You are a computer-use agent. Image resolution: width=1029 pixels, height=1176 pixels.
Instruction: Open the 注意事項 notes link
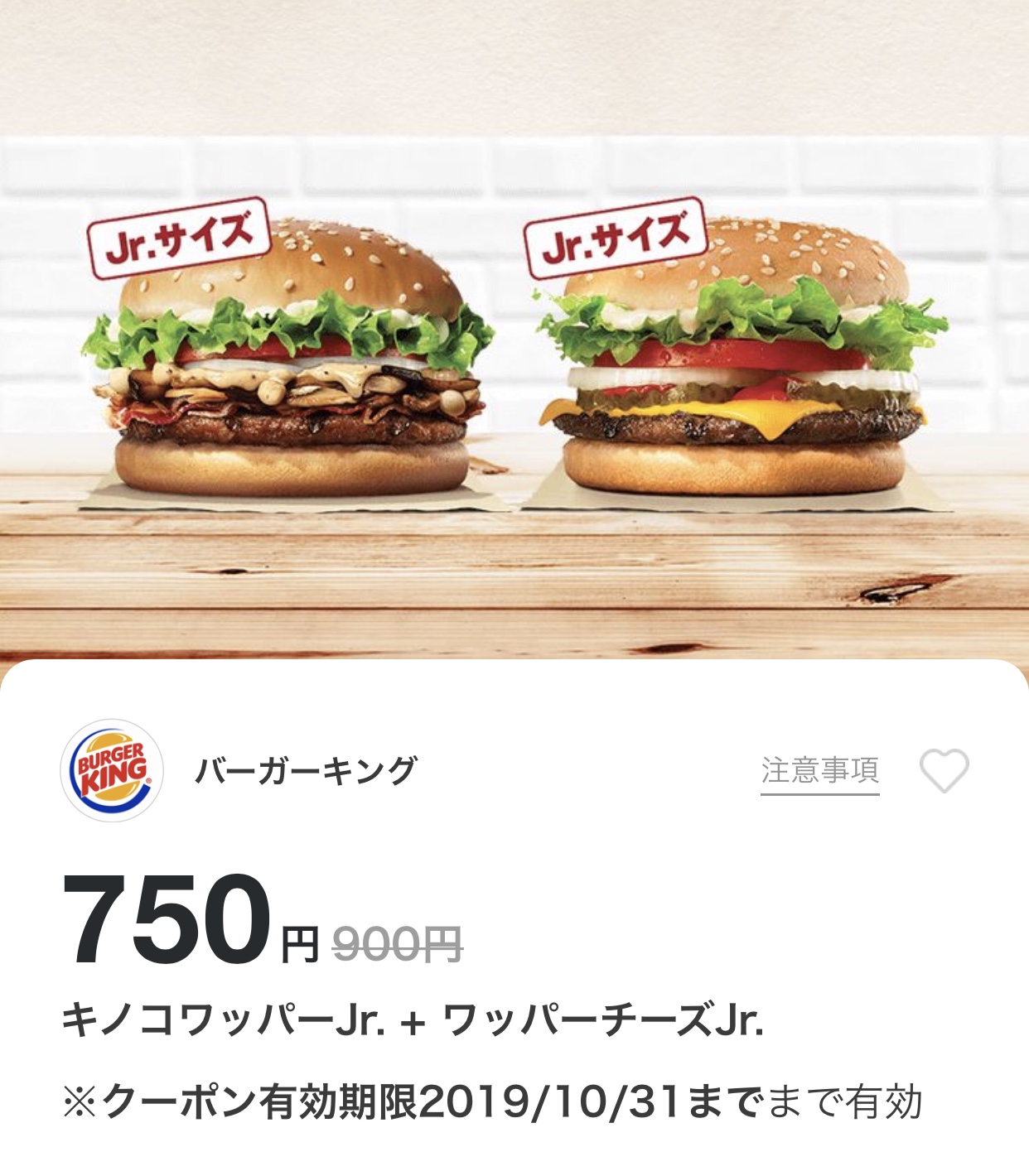pyautogui.click(x=819, y=771)
